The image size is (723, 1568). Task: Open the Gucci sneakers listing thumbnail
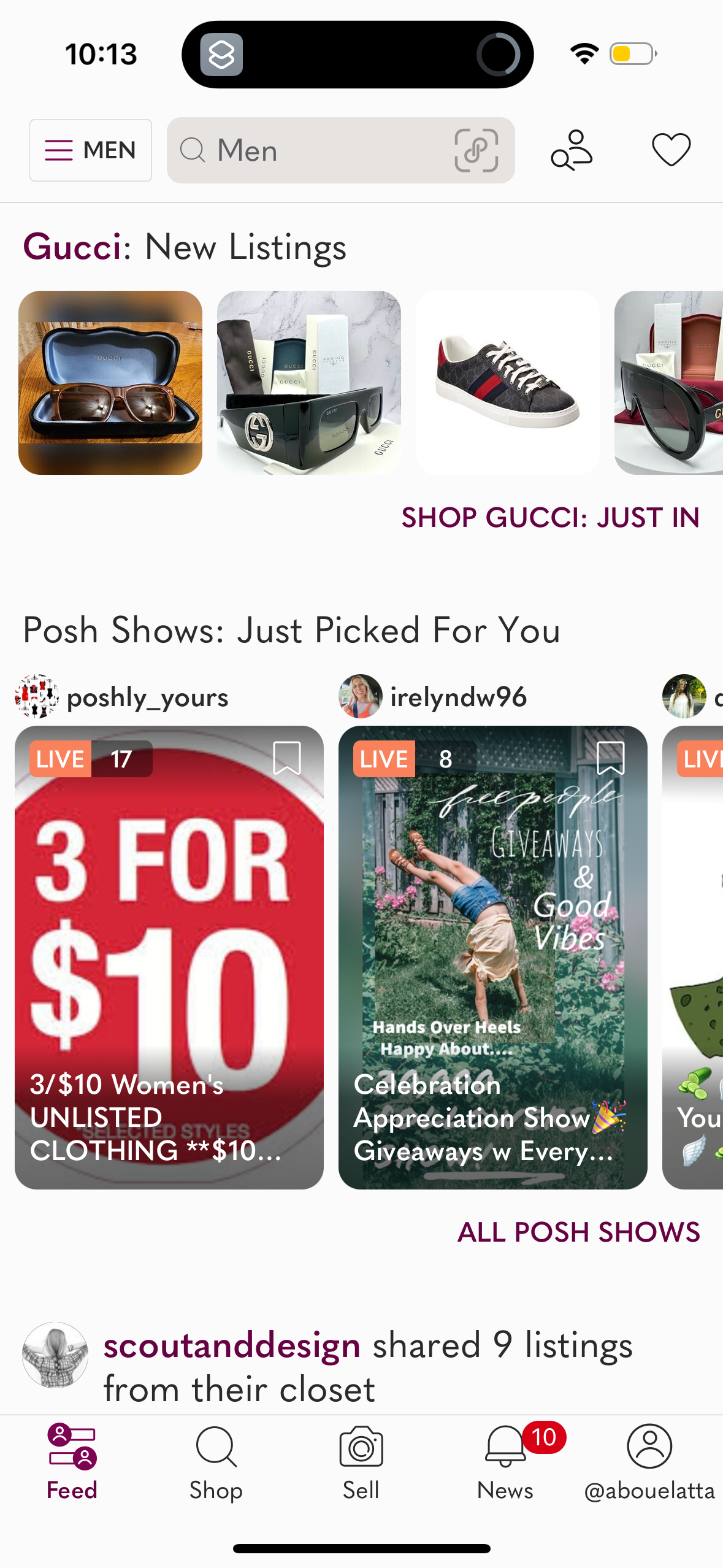tap(507, 382)
